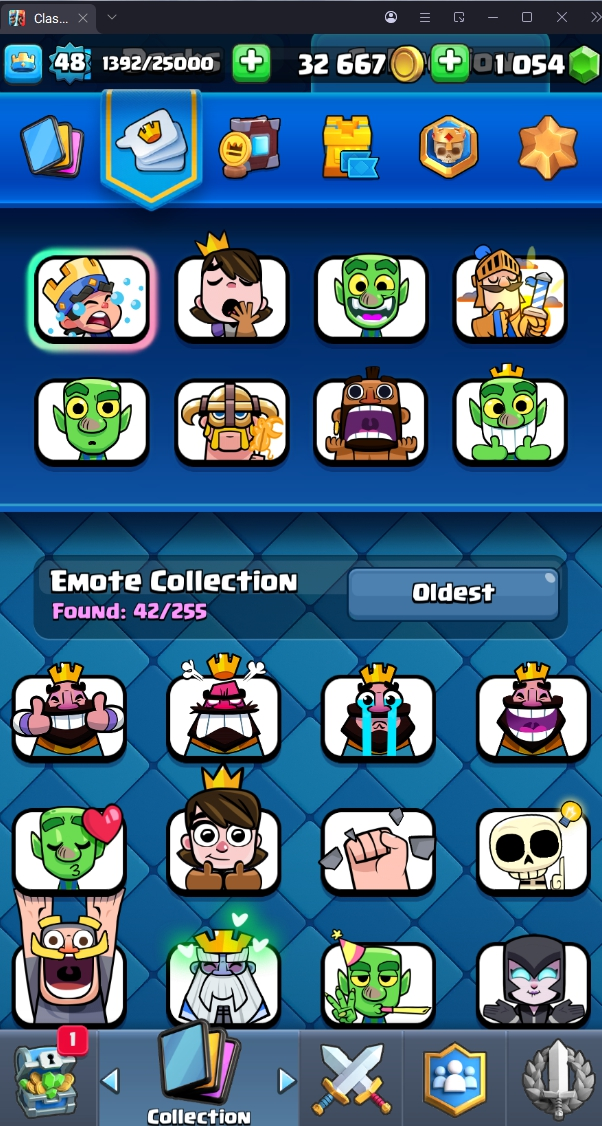602x1126 pixels.
Task: Open the clan social tab
Action: pos(454,1078)
